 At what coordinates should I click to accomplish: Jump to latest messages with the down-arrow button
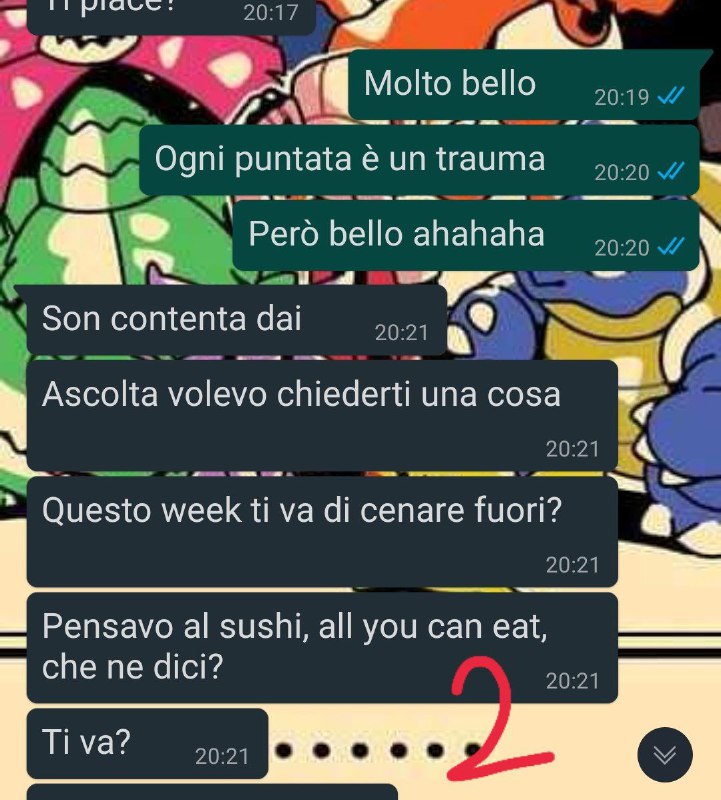664,755
